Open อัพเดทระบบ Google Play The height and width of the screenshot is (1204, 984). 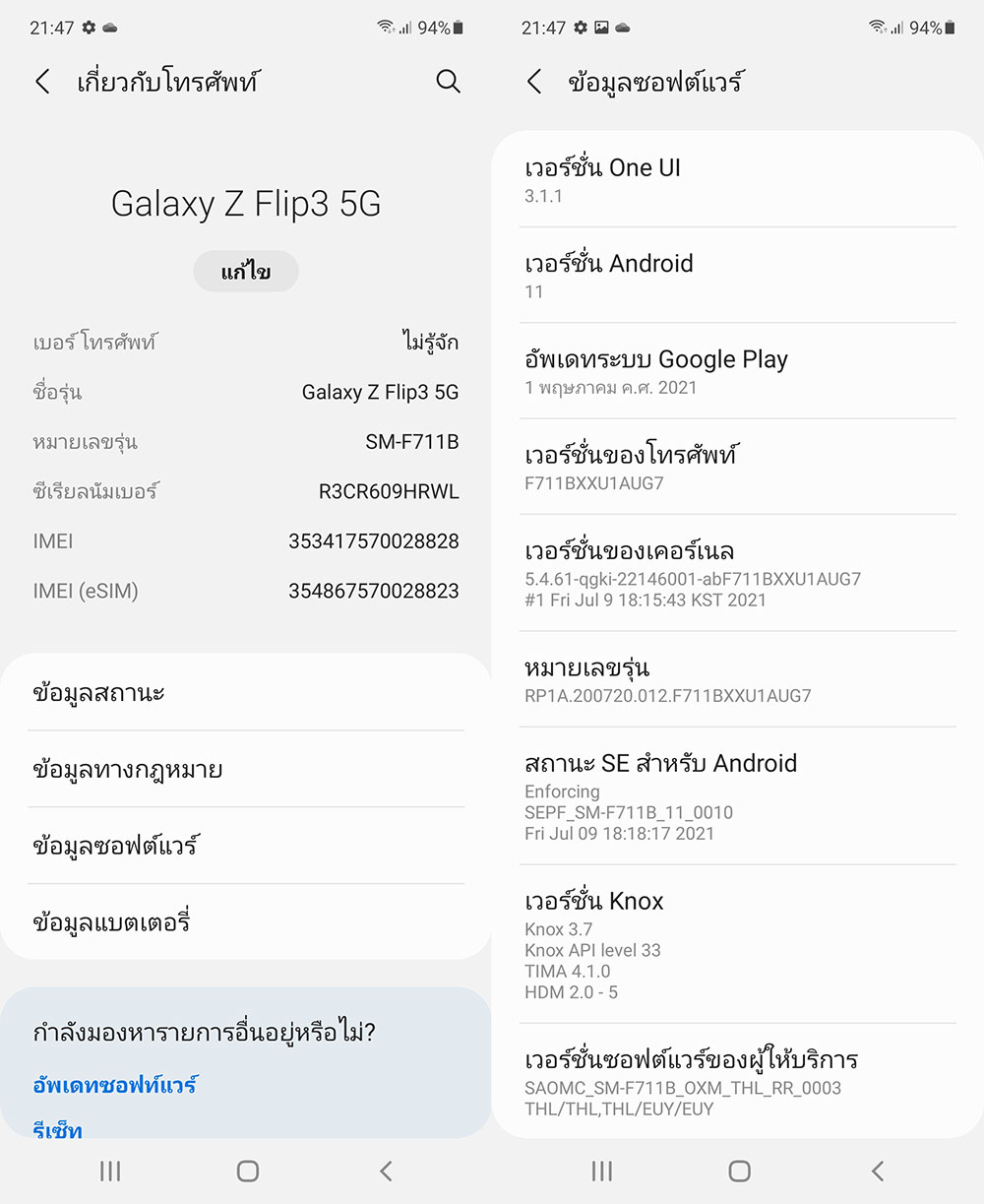click(x=738, y=371)
